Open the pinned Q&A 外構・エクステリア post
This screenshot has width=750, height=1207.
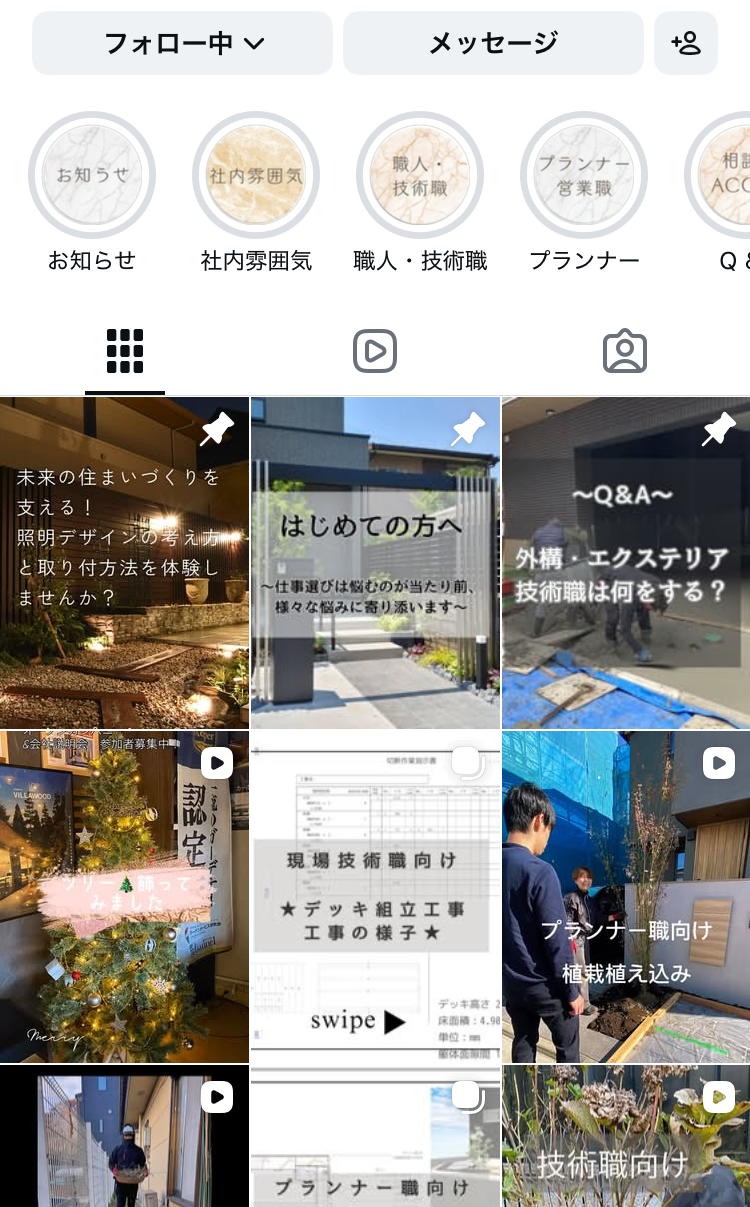626,563
